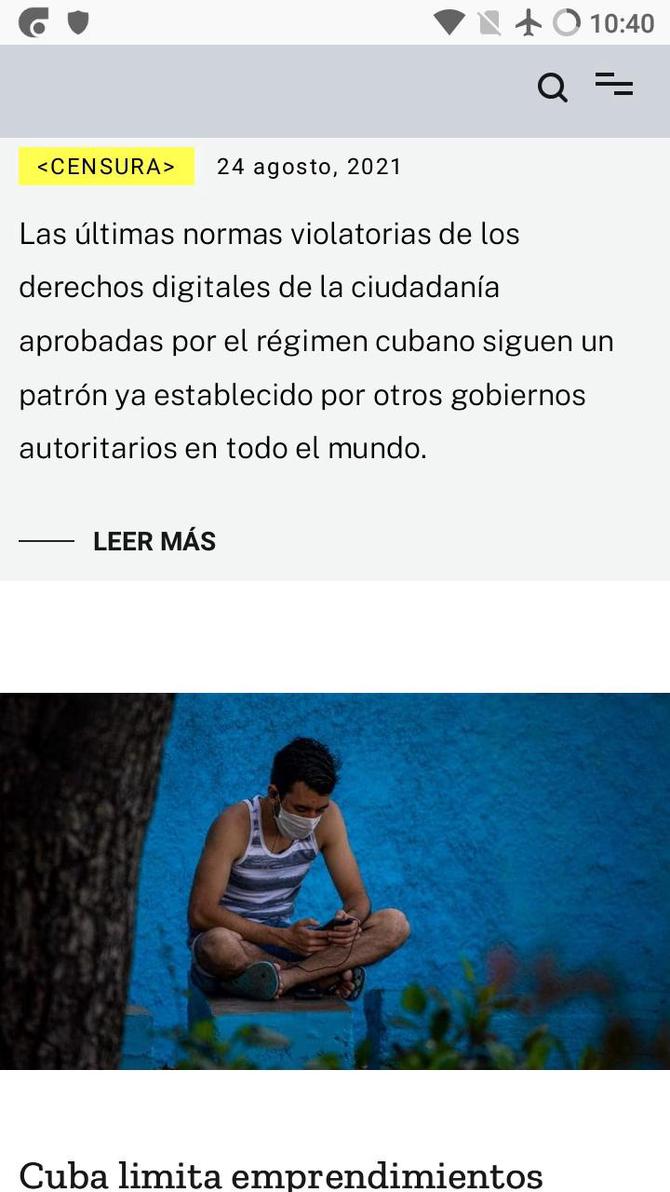Open the hamburger menu
Viewport: 670px width, 1192px height.
(x=614, y=85)
